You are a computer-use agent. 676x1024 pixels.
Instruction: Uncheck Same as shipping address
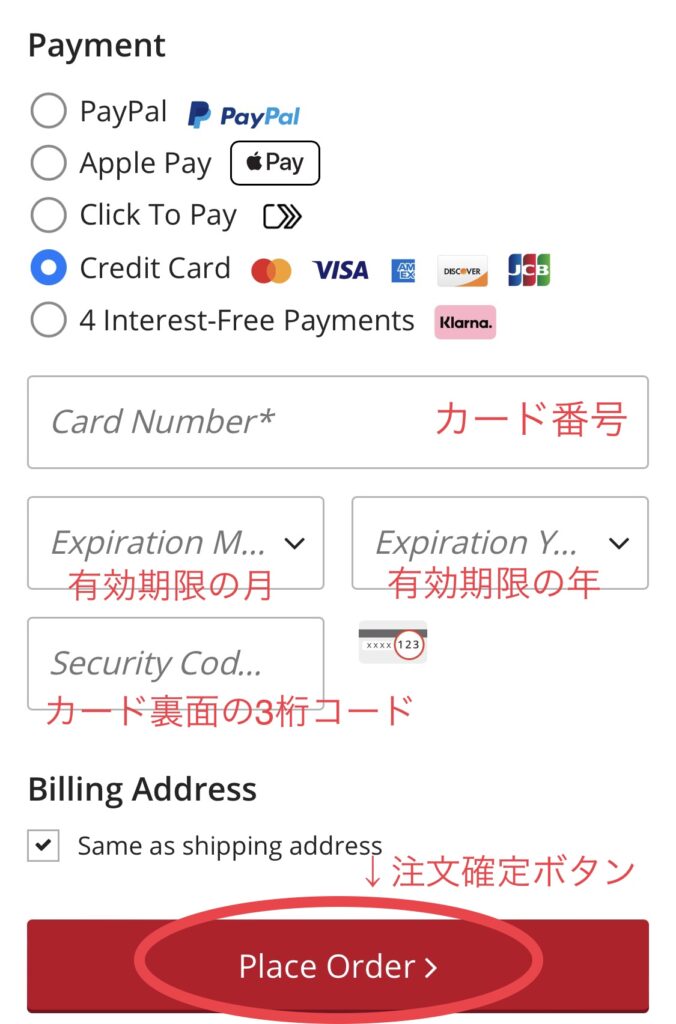(43, 846)
